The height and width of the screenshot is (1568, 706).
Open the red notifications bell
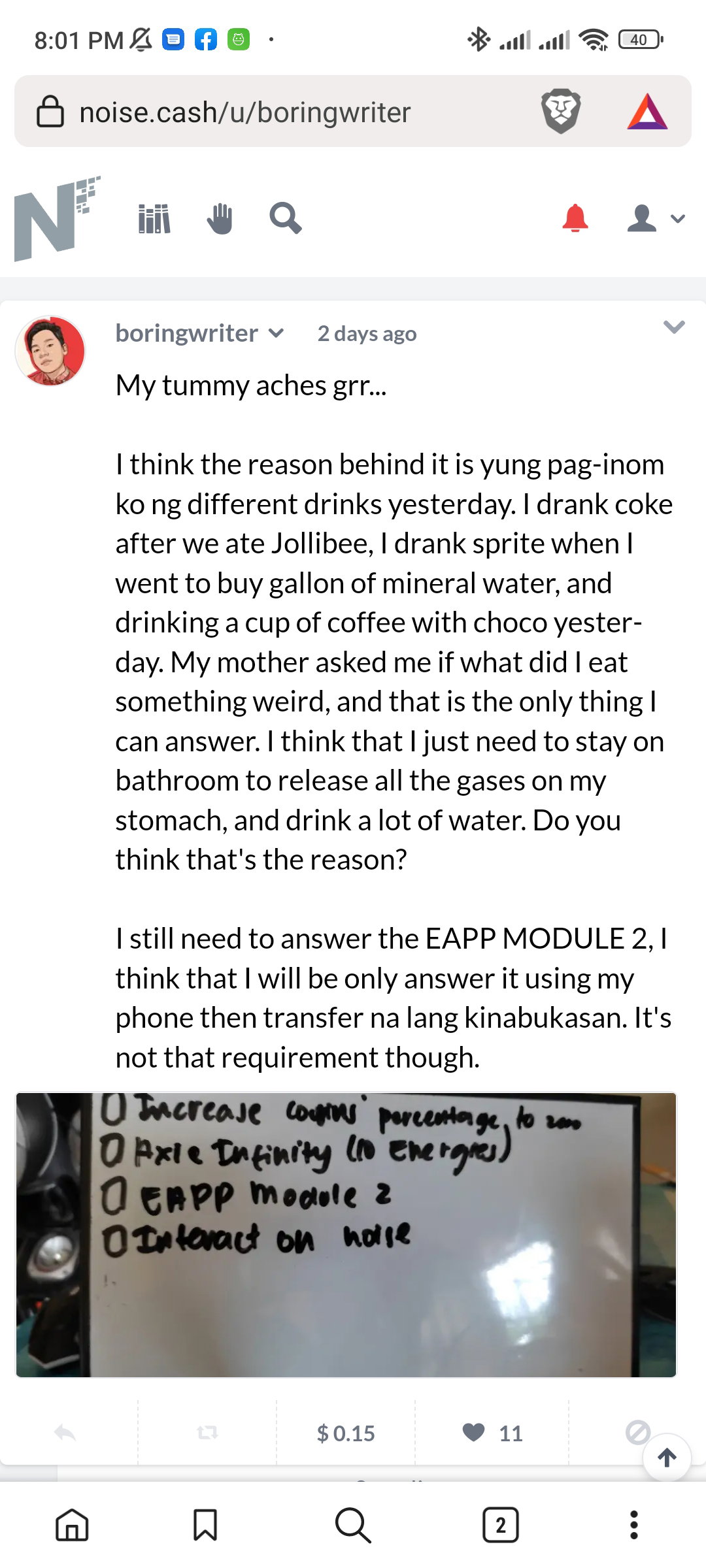pos(575,218)
